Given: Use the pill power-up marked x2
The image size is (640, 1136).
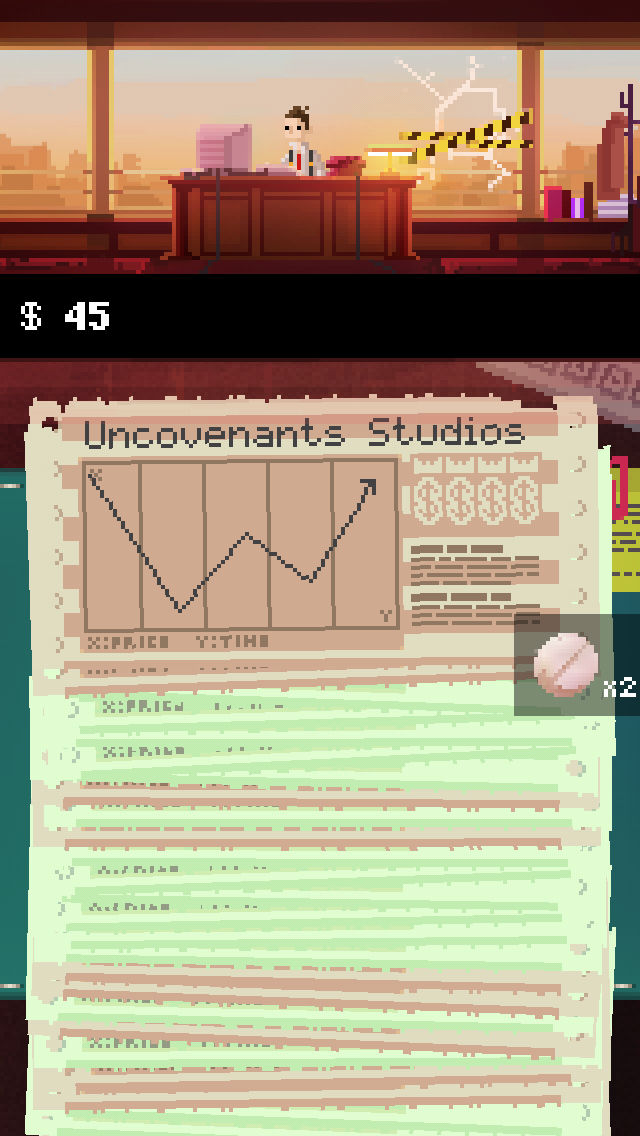Looking at the screenshot, I should [x=566, y=664].
